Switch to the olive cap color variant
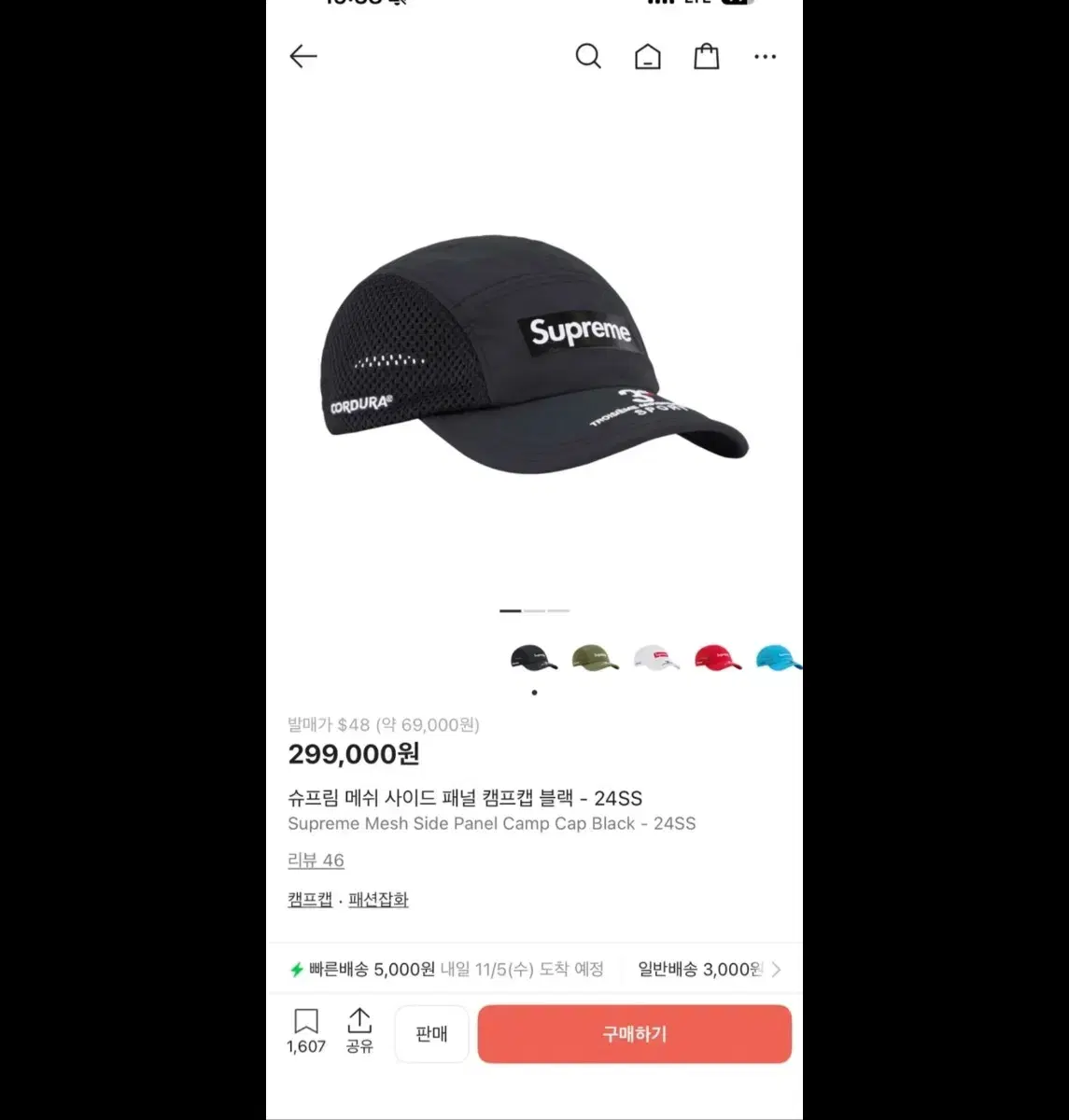This screenshot has width=1069, height=1120. coord(595,656)
